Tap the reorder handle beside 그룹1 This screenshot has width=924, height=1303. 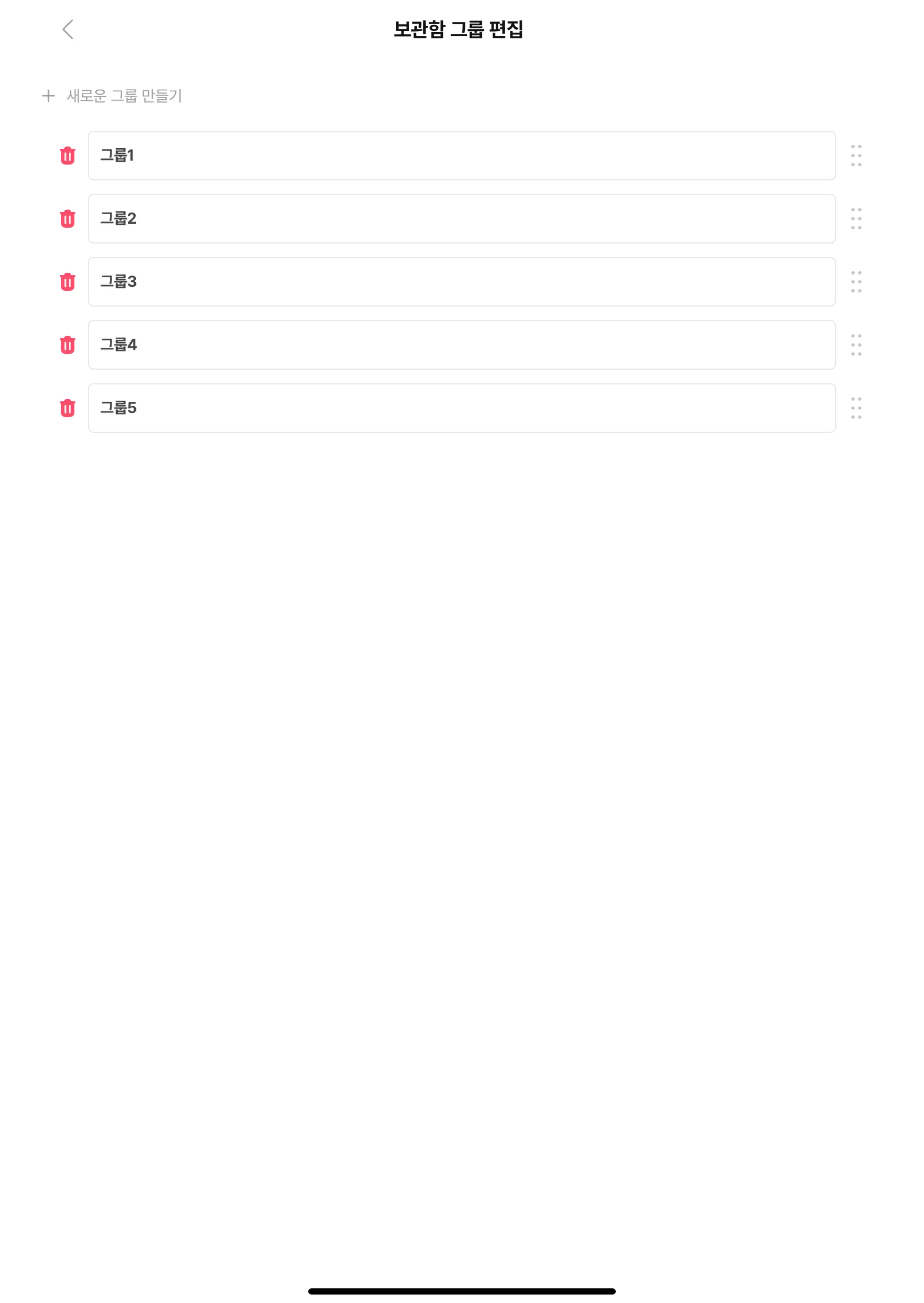(x=856, y=156)
